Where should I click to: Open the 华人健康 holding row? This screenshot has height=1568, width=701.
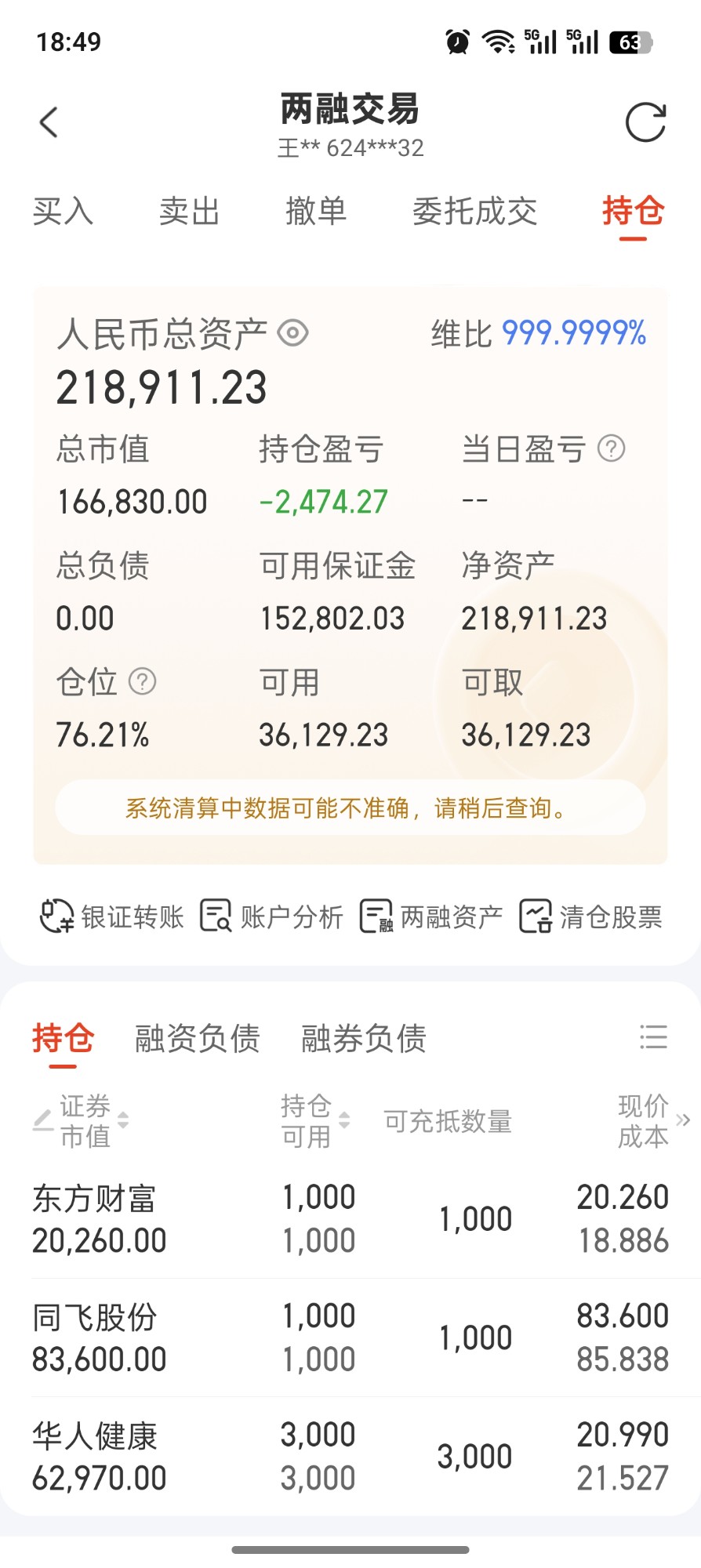point(350,1457)
